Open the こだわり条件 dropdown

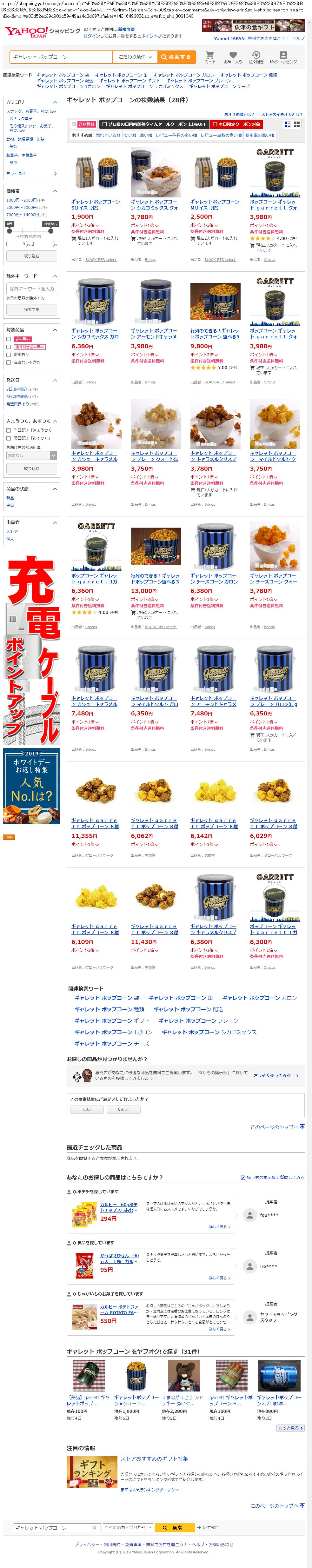pyautogui.click(x=135, y=56)
